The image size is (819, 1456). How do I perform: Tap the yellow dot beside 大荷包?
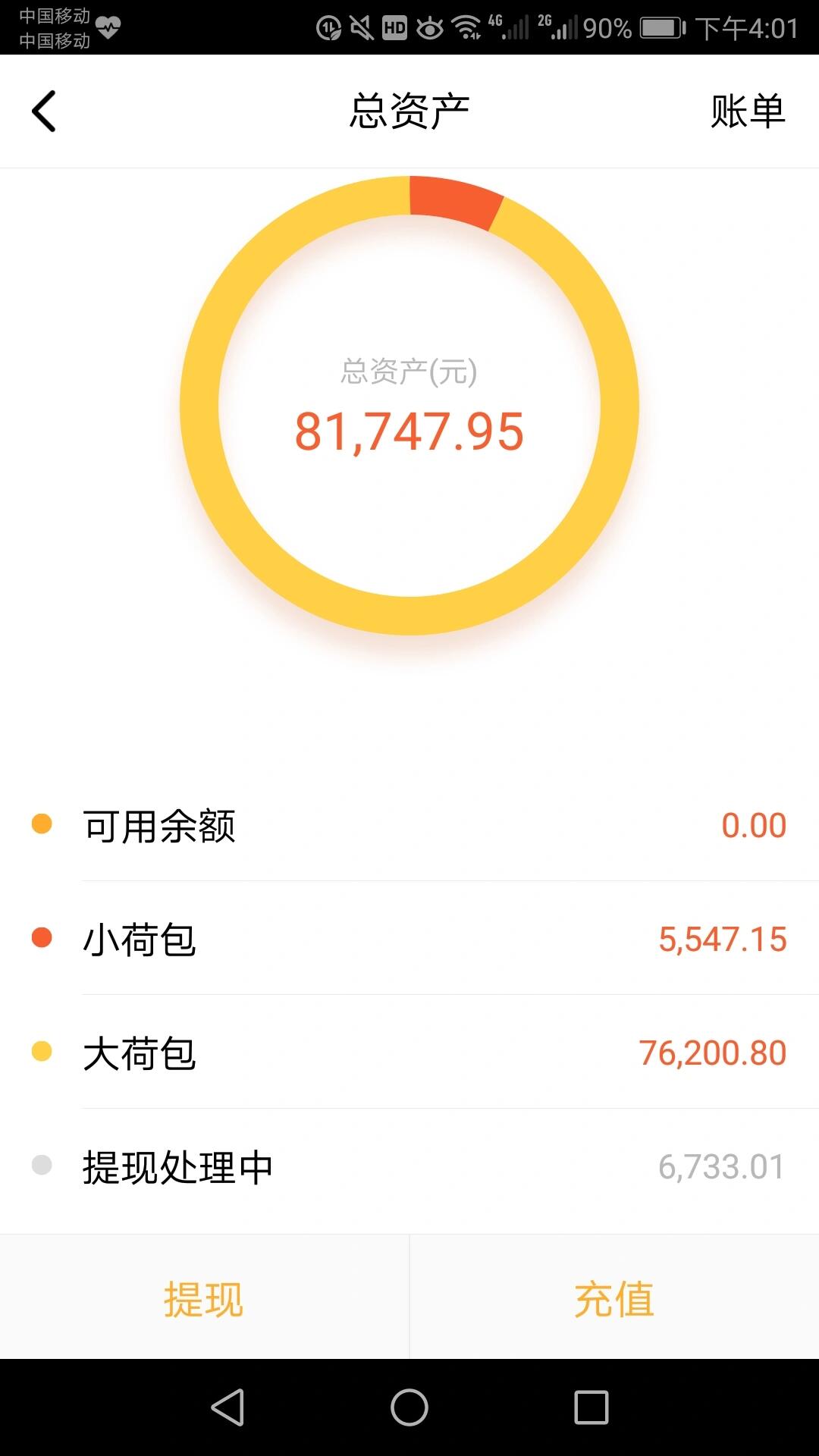(42, 1053)
